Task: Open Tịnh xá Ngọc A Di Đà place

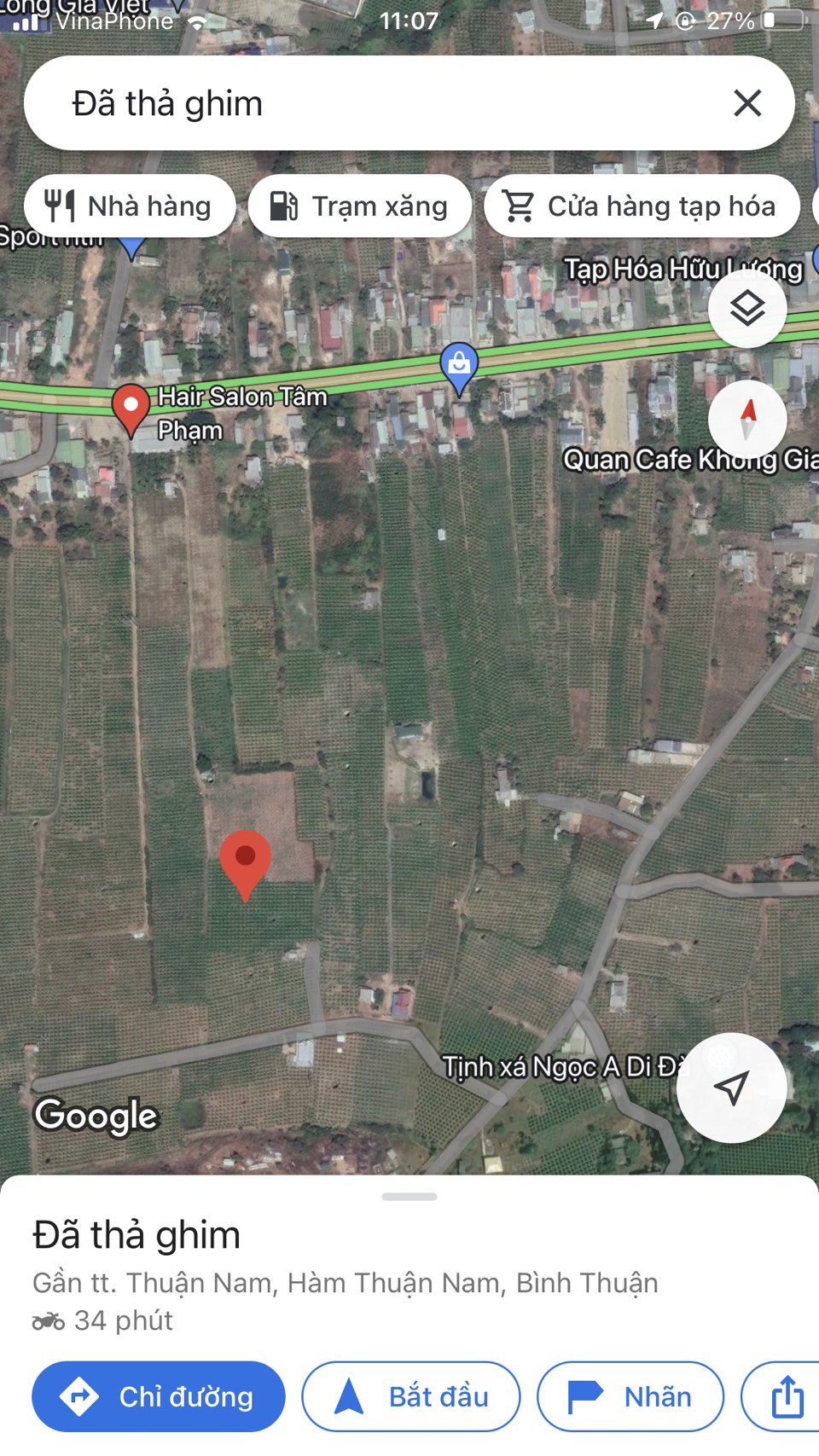Action: tap(565, 1067)
